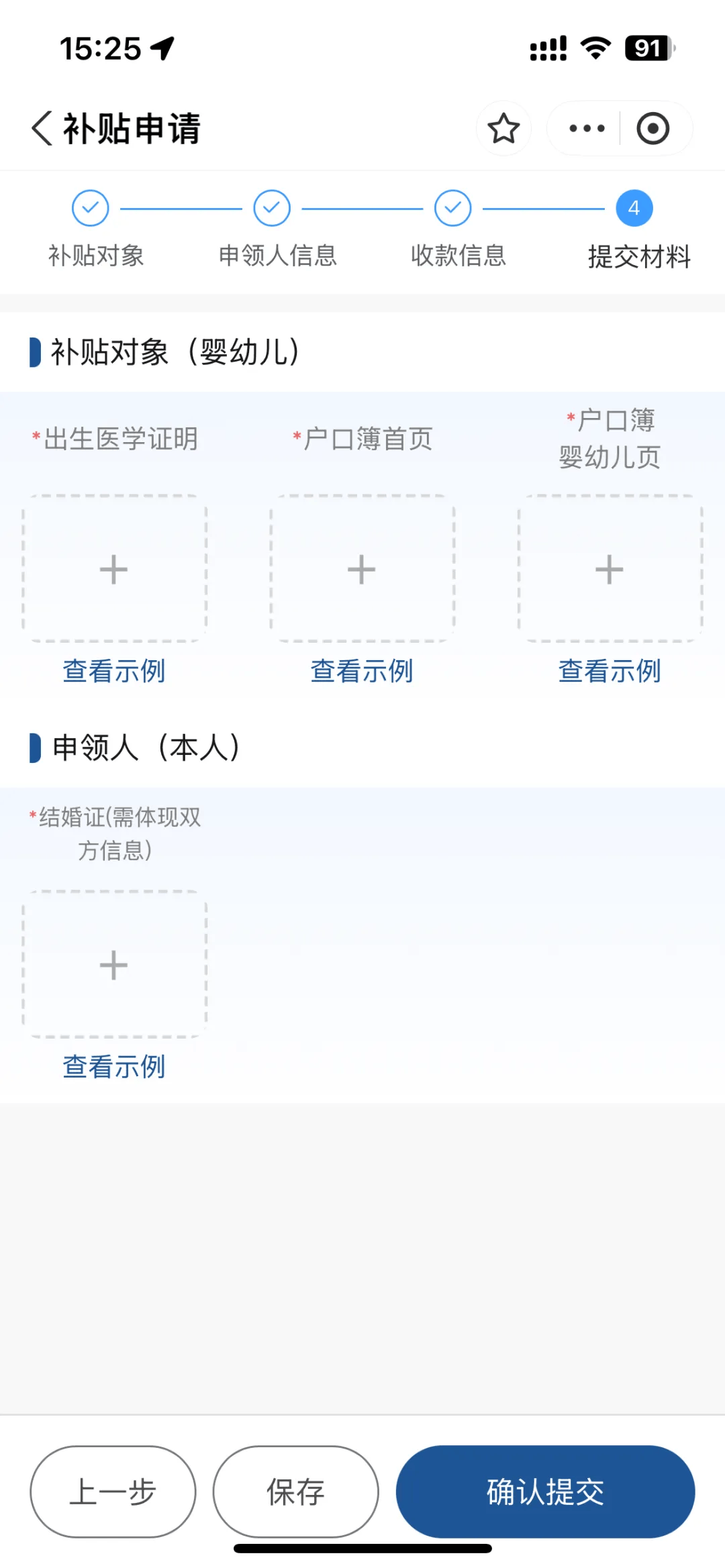Add 户口簿首页 image

pyautogui.click(x=362, y=569)
